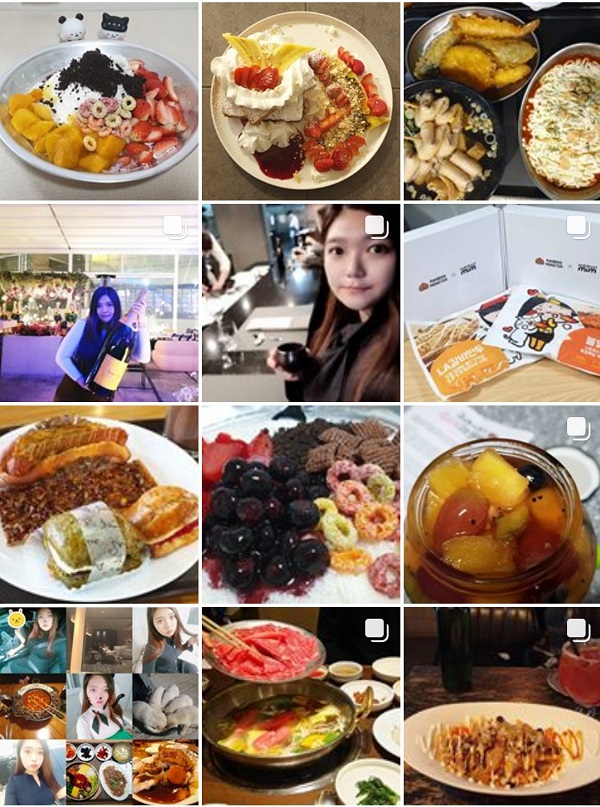
Task: View the tempura and noodle bowls post
Action: click(x=501, y=100)
